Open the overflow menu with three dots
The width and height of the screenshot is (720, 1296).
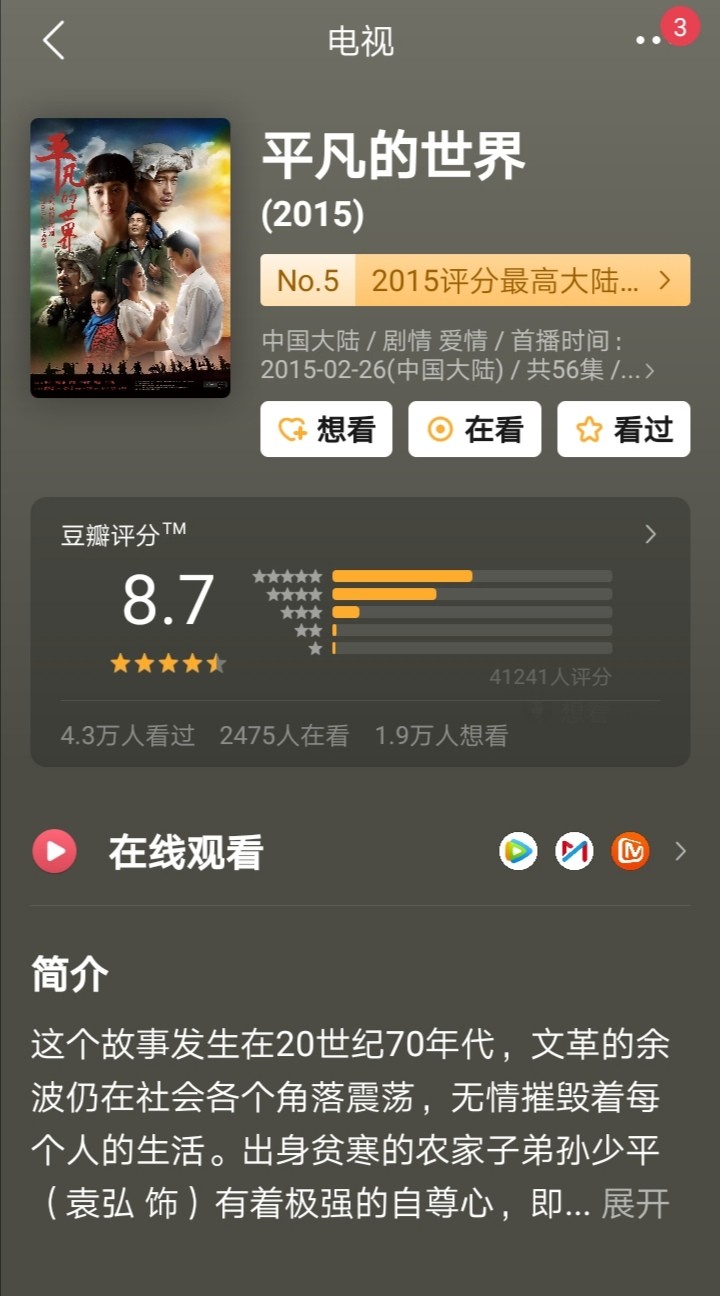coord(650,40)
